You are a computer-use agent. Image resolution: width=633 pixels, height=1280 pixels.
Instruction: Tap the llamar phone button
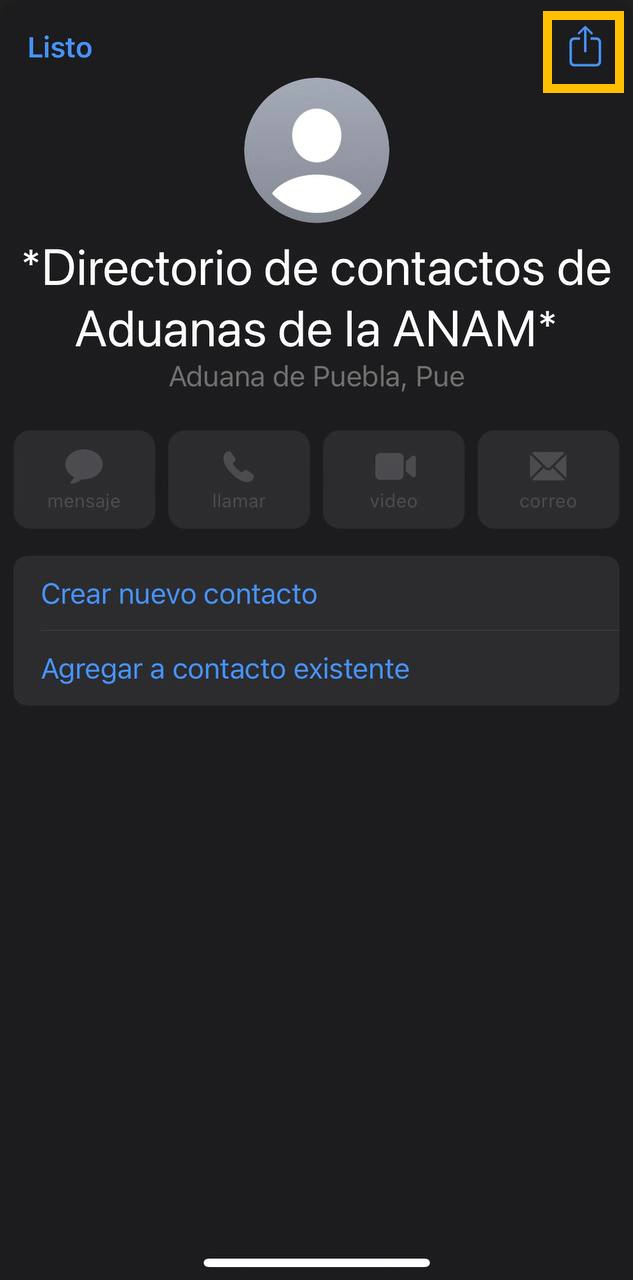239,479
